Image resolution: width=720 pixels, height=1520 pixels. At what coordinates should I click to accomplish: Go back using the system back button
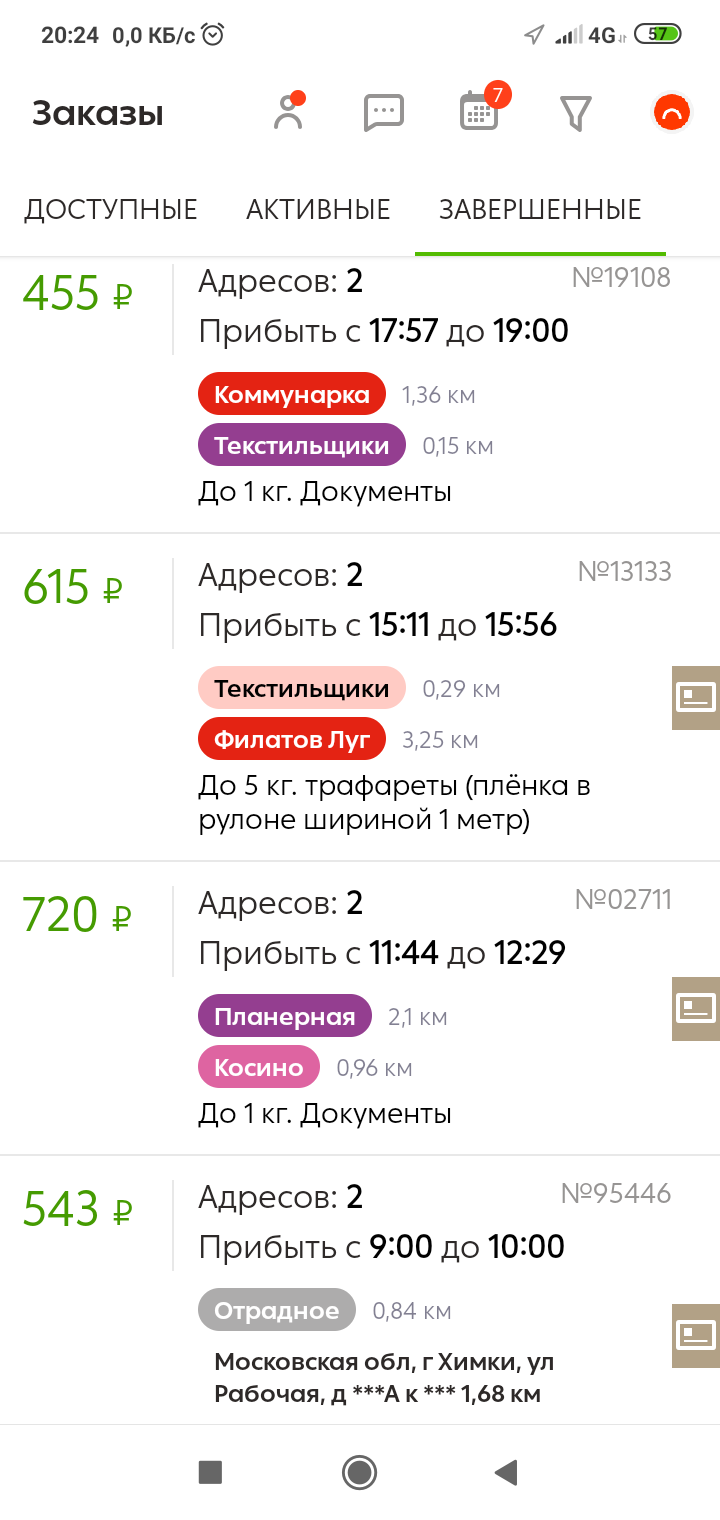coord(506,1472)
